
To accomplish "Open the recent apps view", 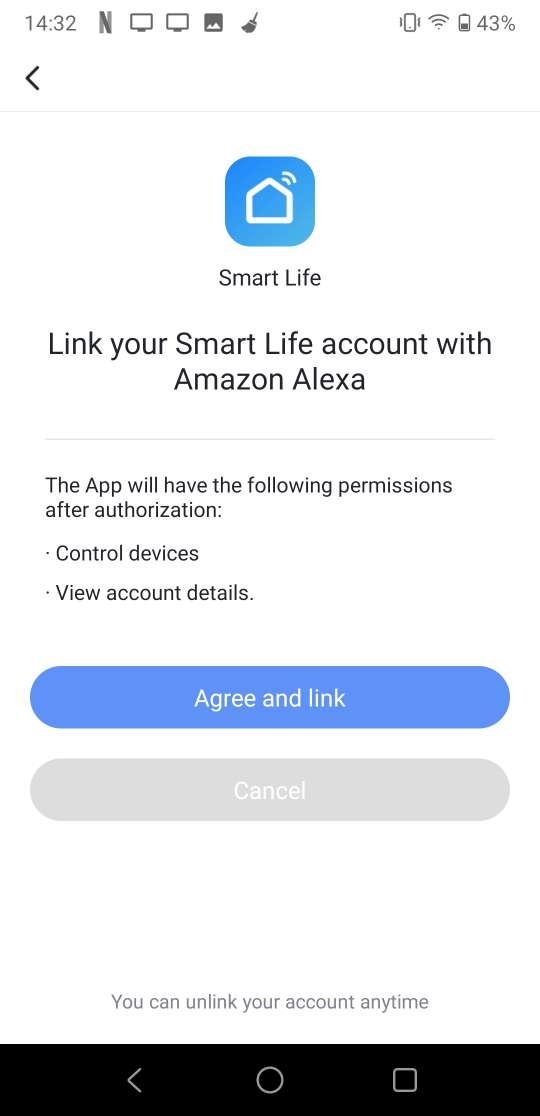I will click(x=405, y=1080).
